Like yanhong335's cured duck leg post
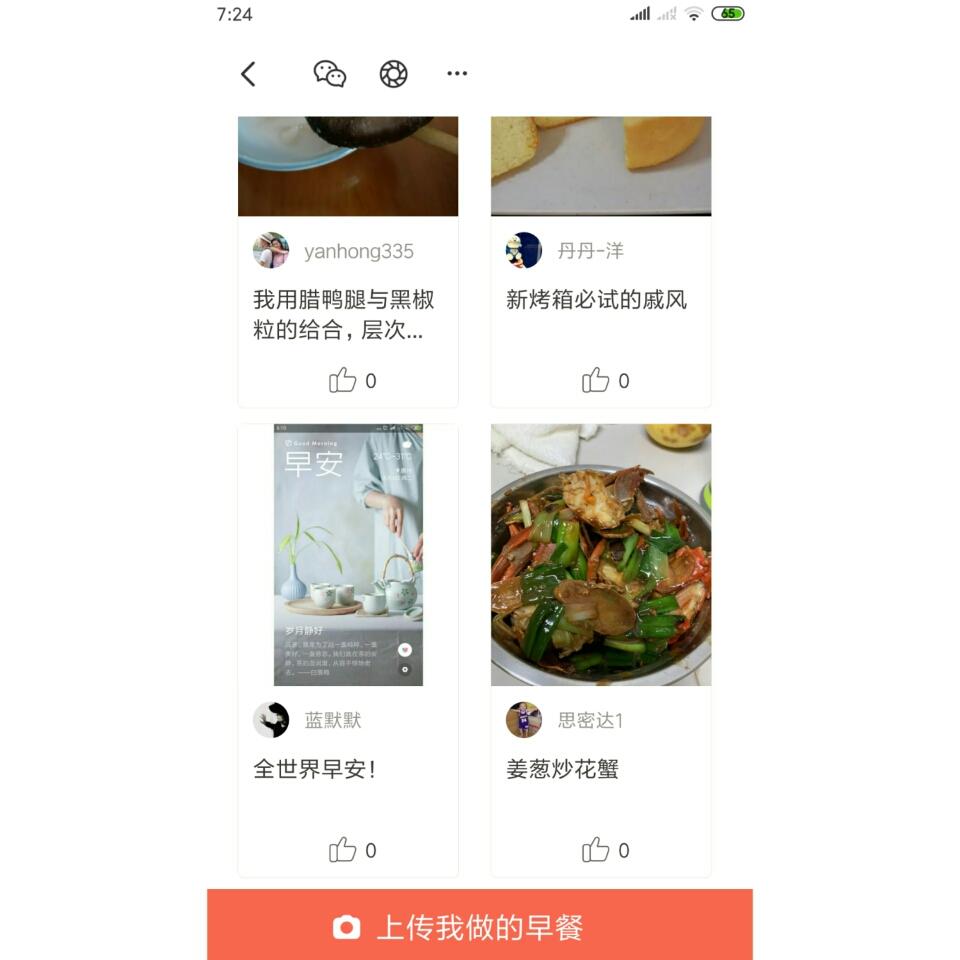Image resolution: width=960 pixels, height=960 pixels. coord(343,380)
